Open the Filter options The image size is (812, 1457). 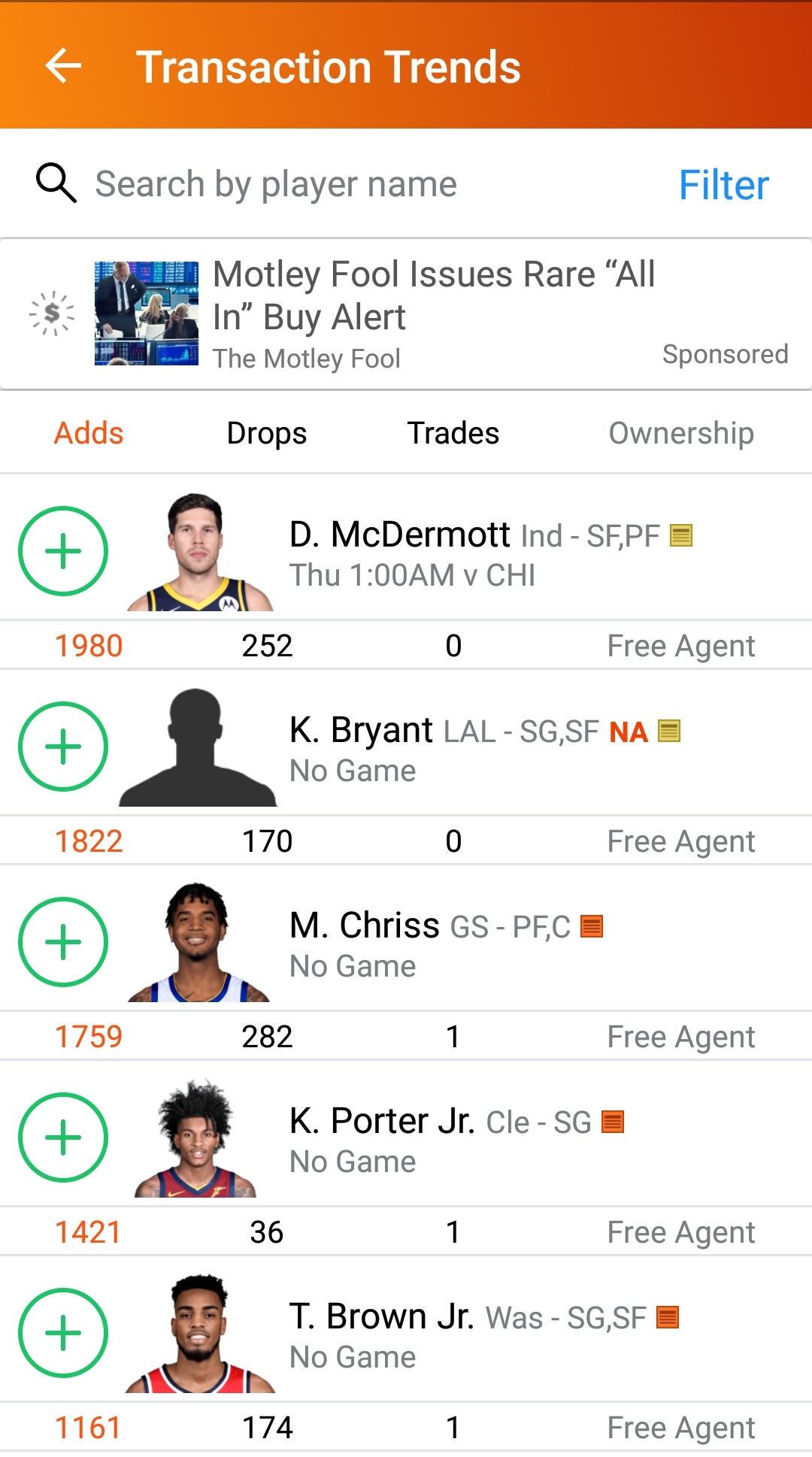click(723, 185)
